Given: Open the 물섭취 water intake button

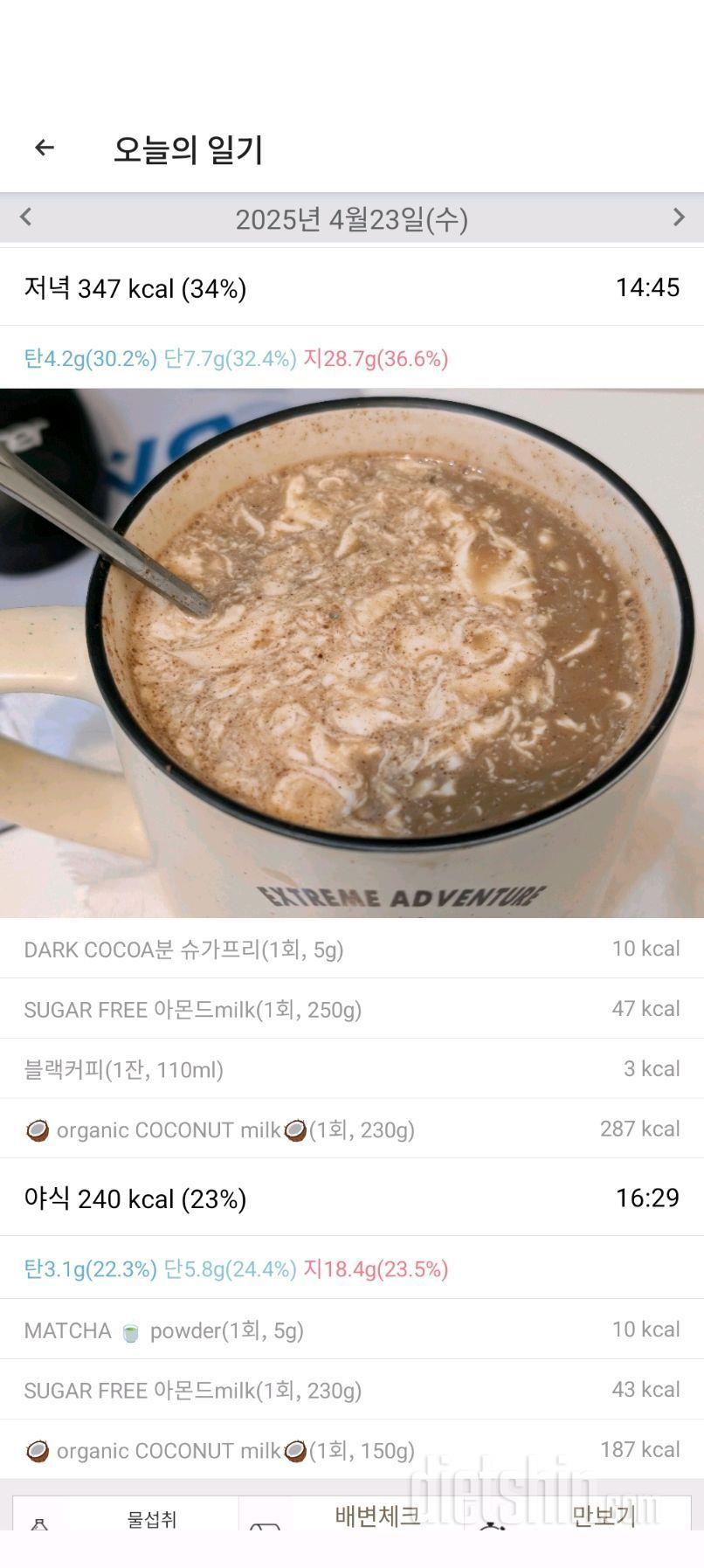Looking at the screenshot, I should (x=127, y=1516).
